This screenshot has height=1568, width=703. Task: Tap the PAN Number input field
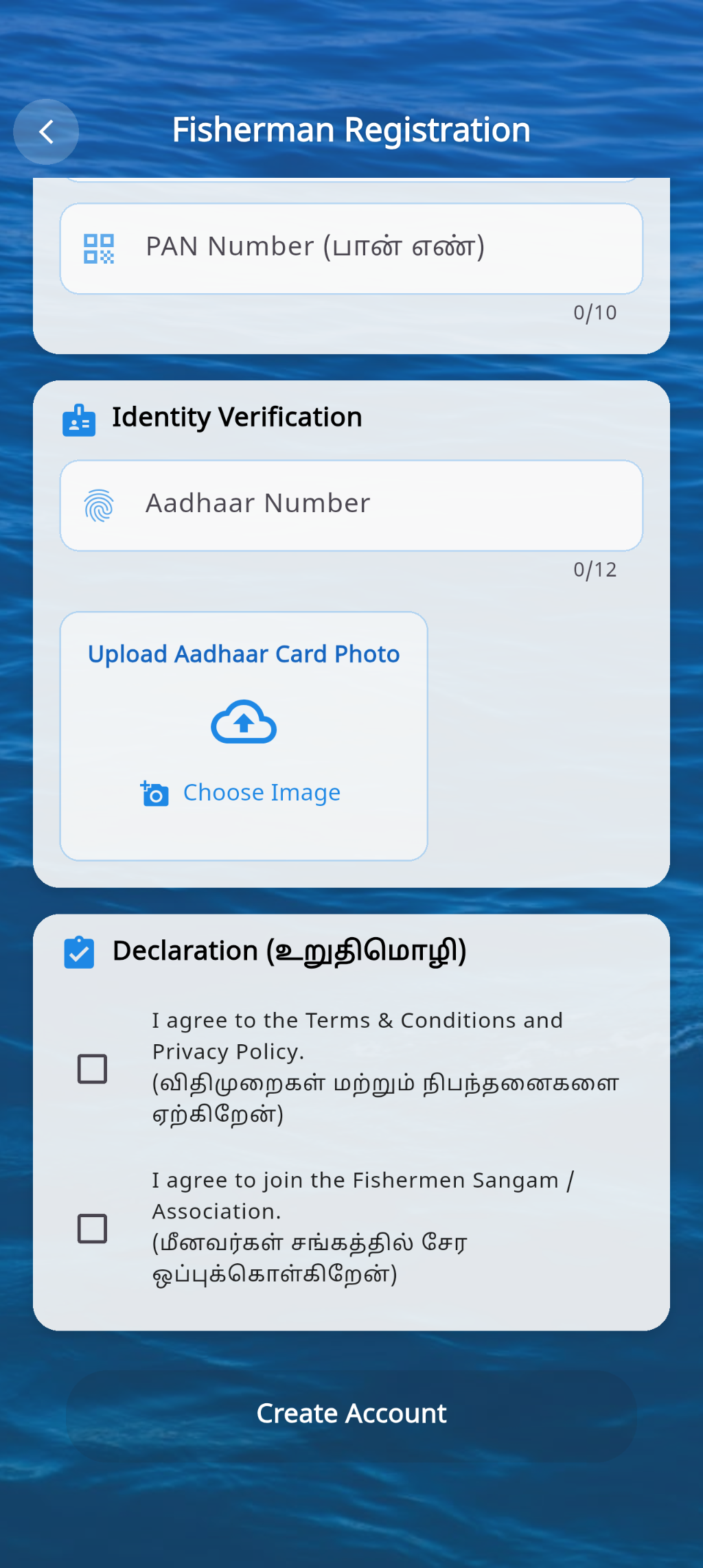click(x=351, y=248)
